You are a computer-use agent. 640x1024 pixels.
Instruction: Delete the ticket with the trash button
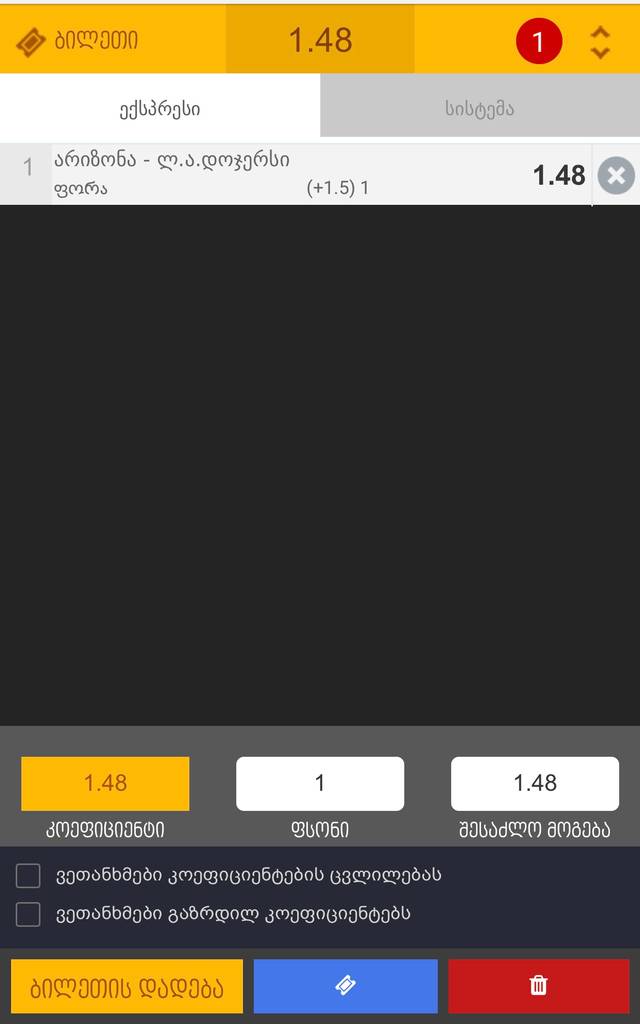538,987
